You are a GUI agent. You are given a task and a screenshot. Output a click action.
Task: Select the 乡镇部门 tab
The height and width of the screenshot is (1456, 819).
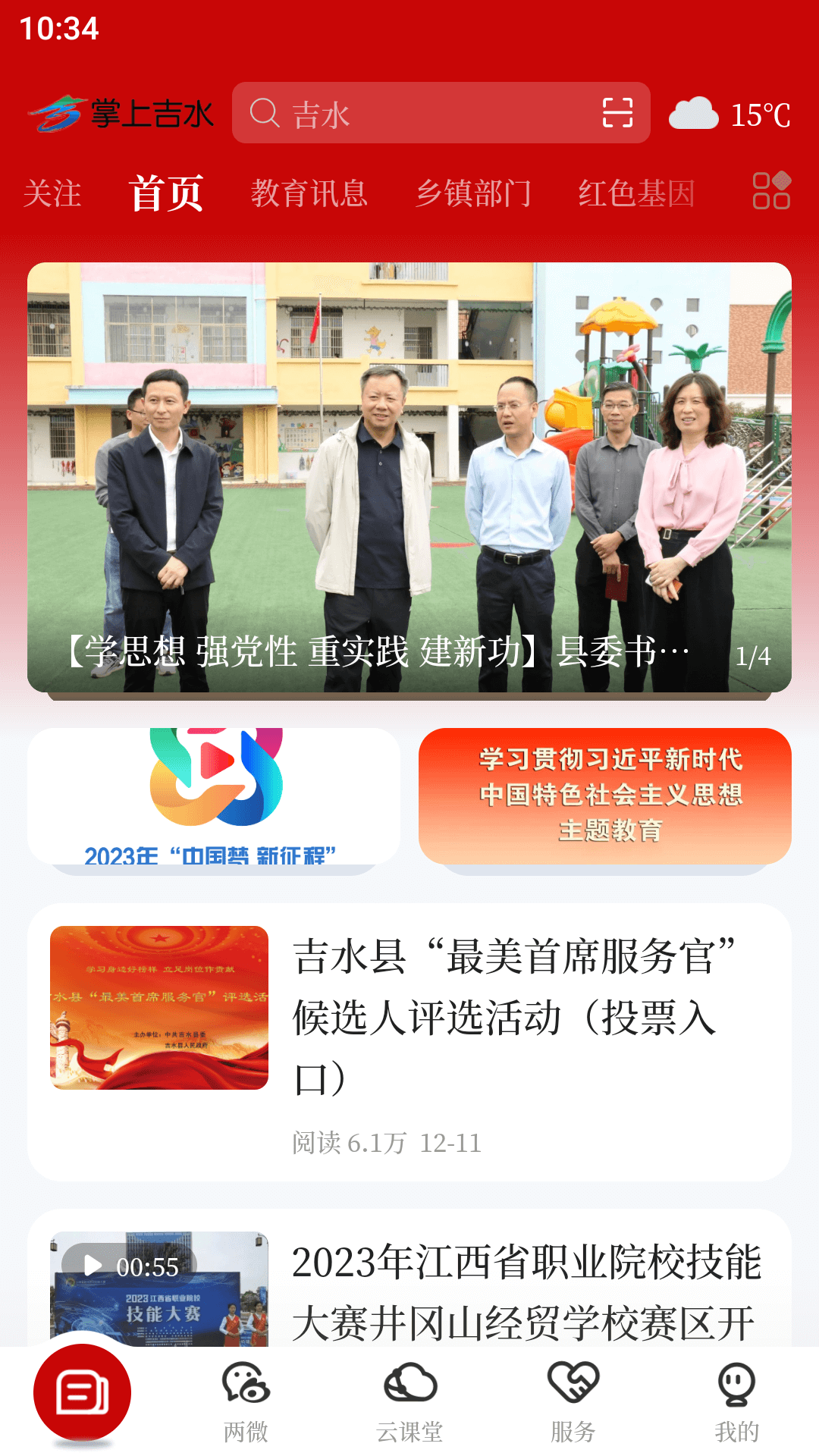coord(473,193)
